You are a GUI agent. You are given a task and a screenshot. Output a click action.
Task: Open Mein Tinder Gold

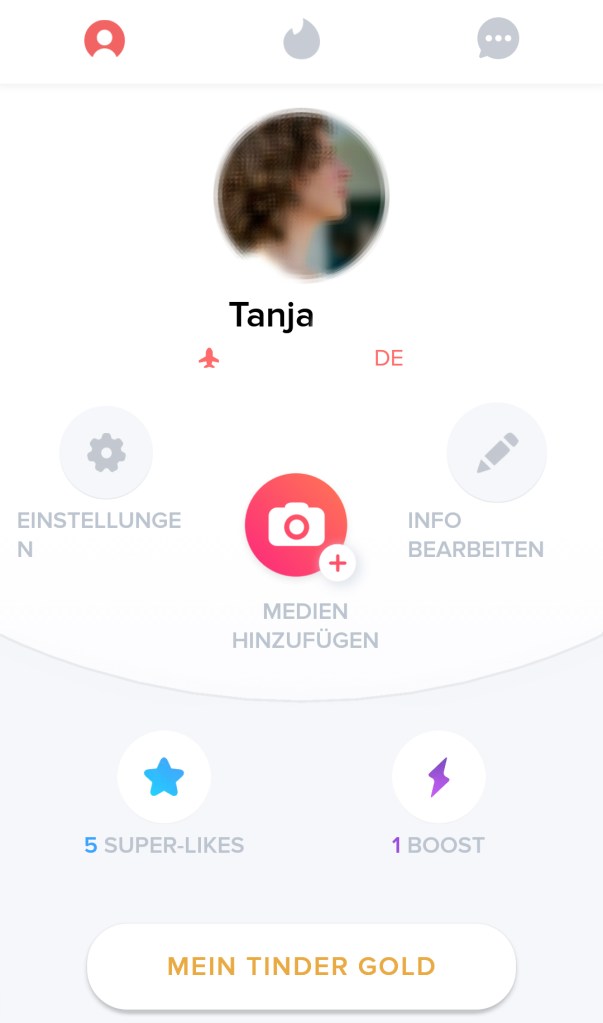(x=301, y=966)
